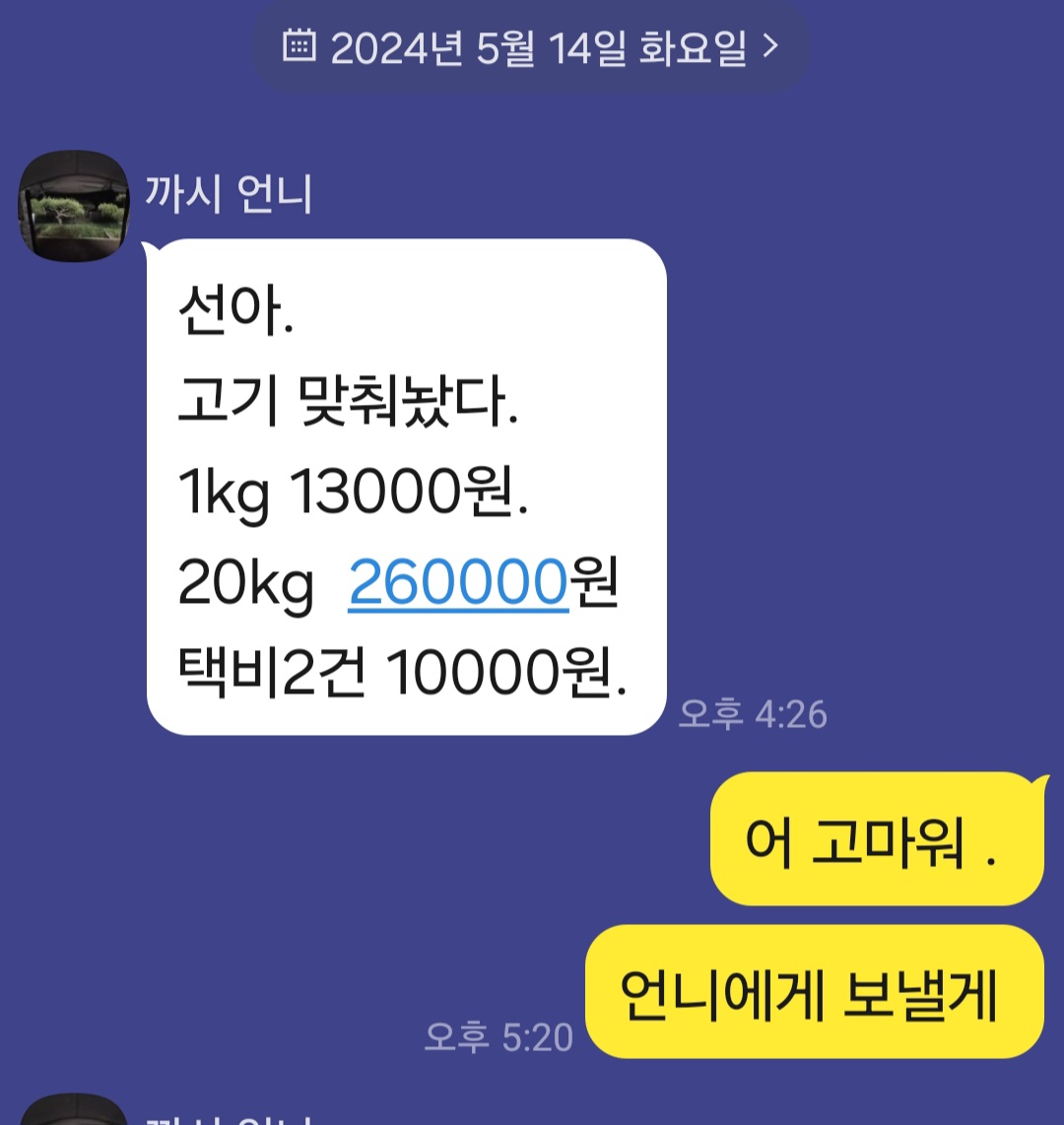Open the date chip 2024년 5월 14일 화요일

click(530, 47)
